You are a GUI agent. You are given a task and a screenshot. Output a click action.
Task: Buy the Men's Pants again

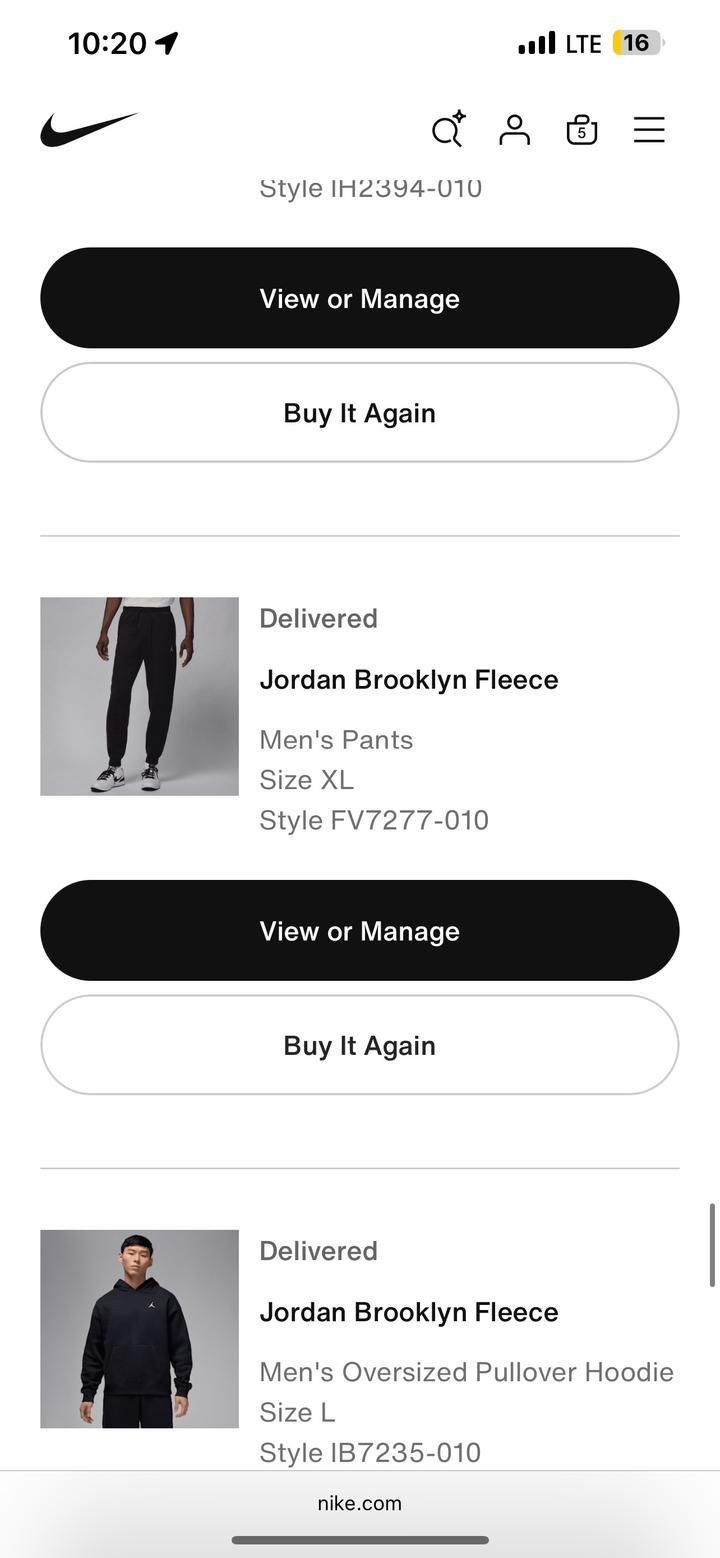pyautogui.click(x=360, y=1045)
